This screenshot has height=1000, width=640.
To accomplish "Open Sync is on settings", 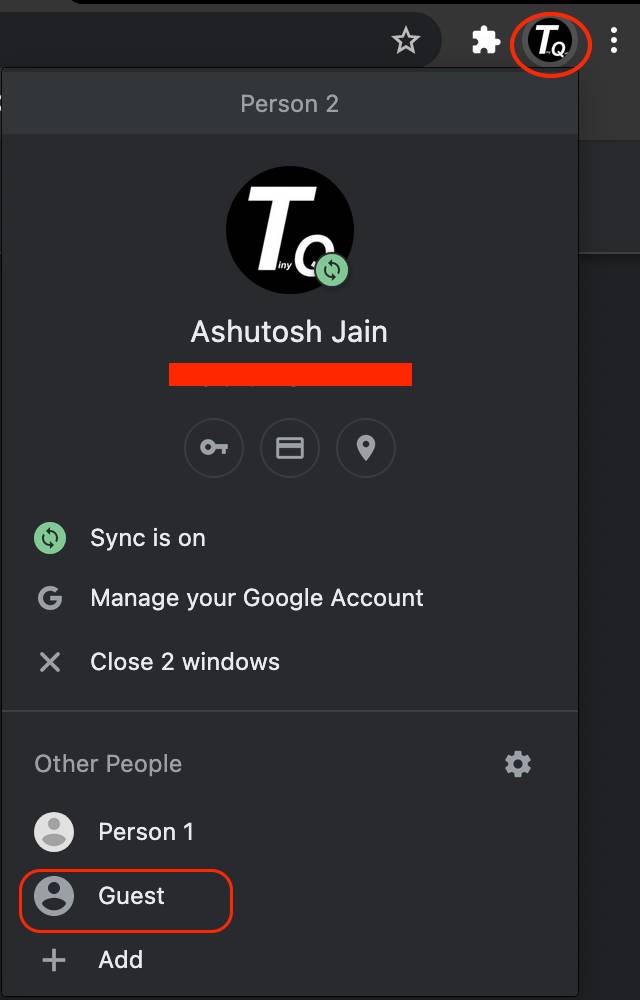I will (148, 538).
